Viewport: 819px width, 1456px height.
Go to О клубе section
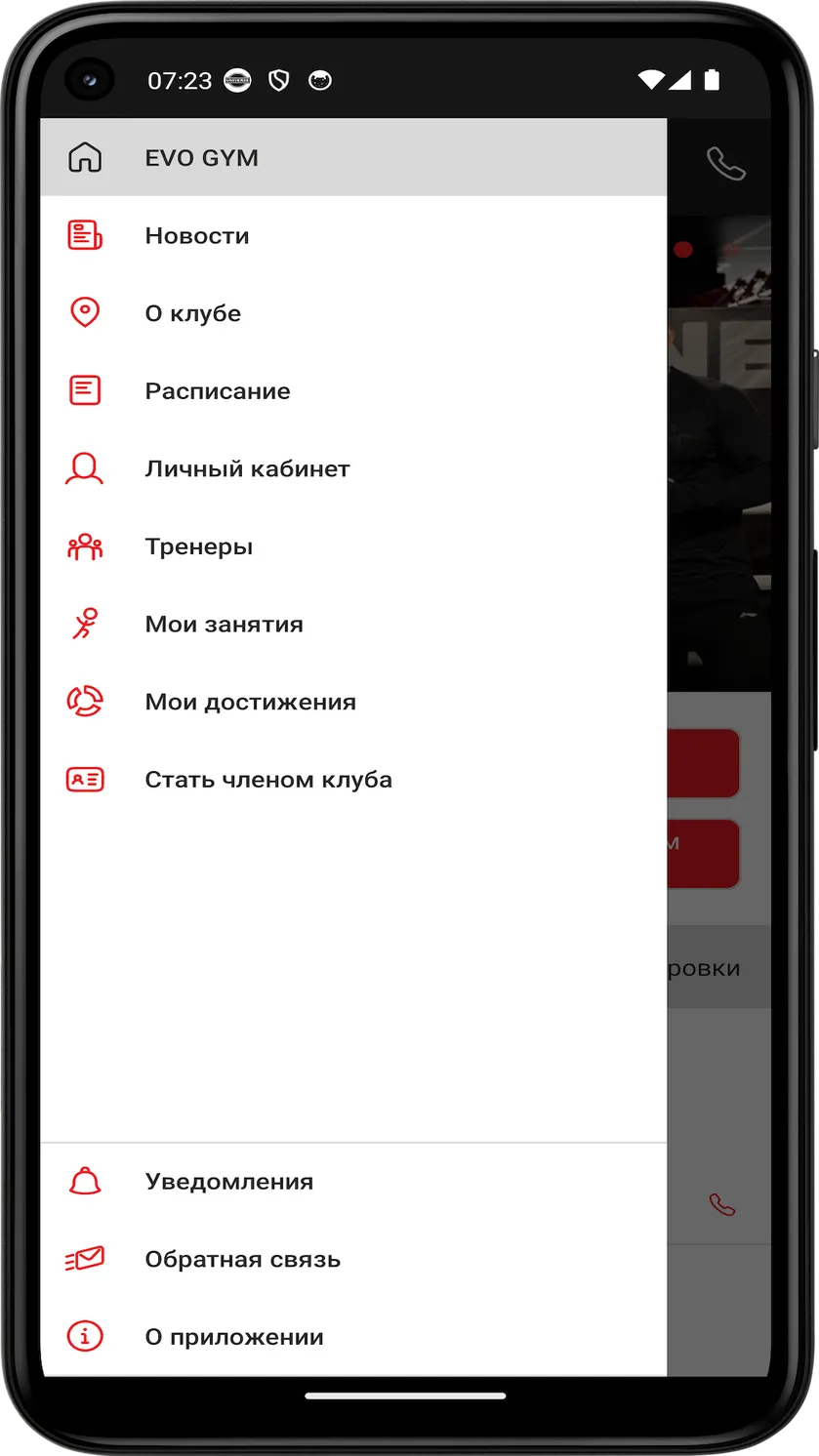[353, 313]
